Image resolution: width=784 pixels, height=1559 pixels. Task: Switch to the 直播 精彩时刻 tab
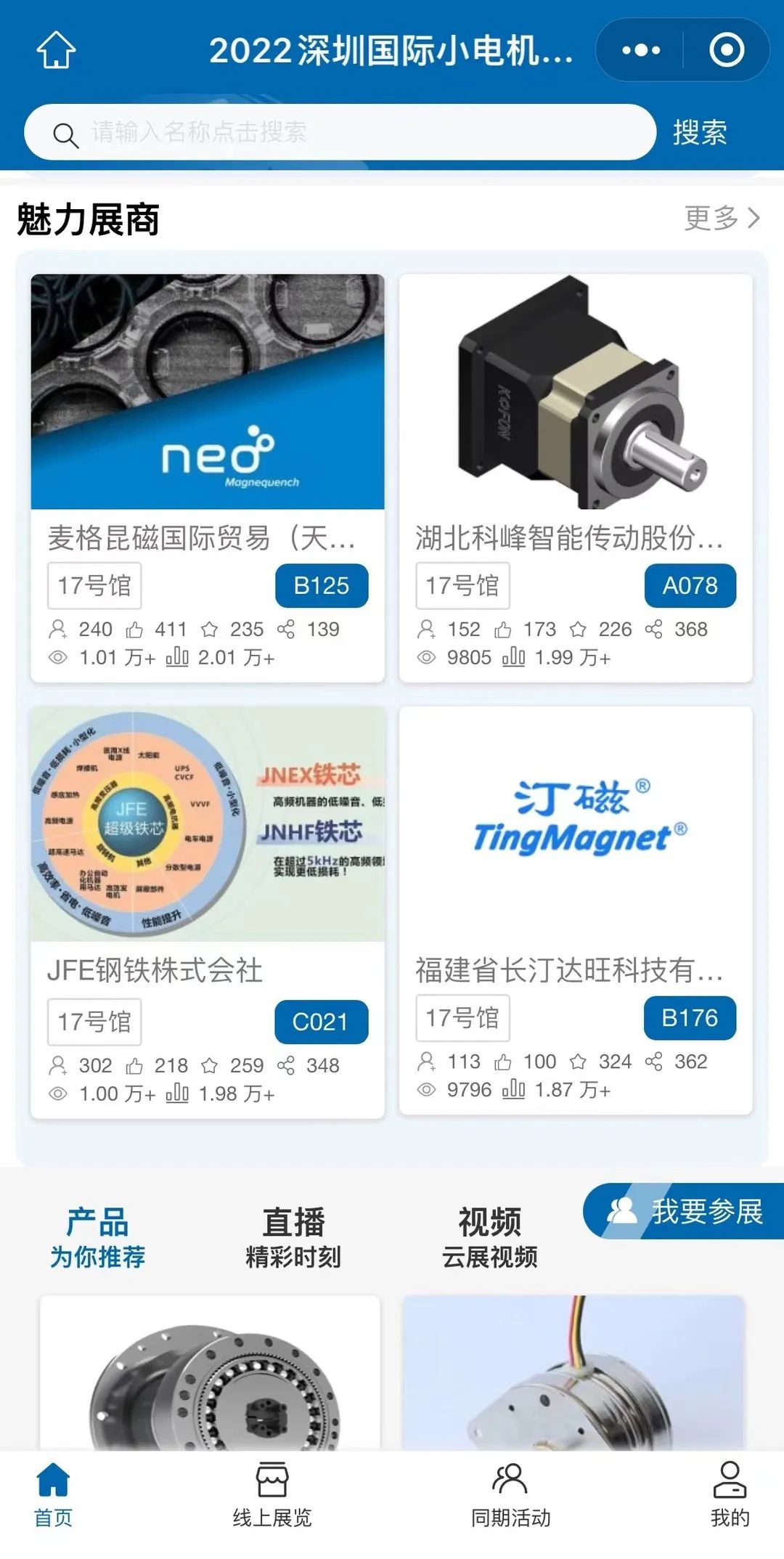tap(293, 1237)
